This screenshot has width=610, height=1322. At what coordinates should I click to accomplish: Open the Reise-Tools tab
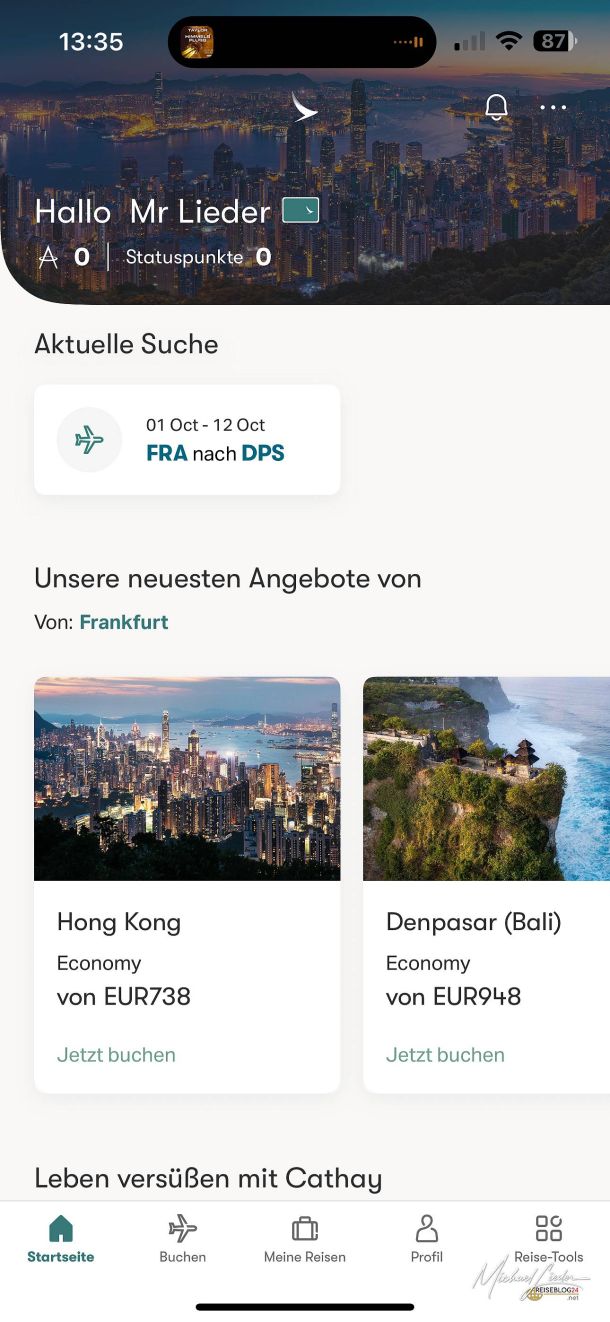point(548,1239)
